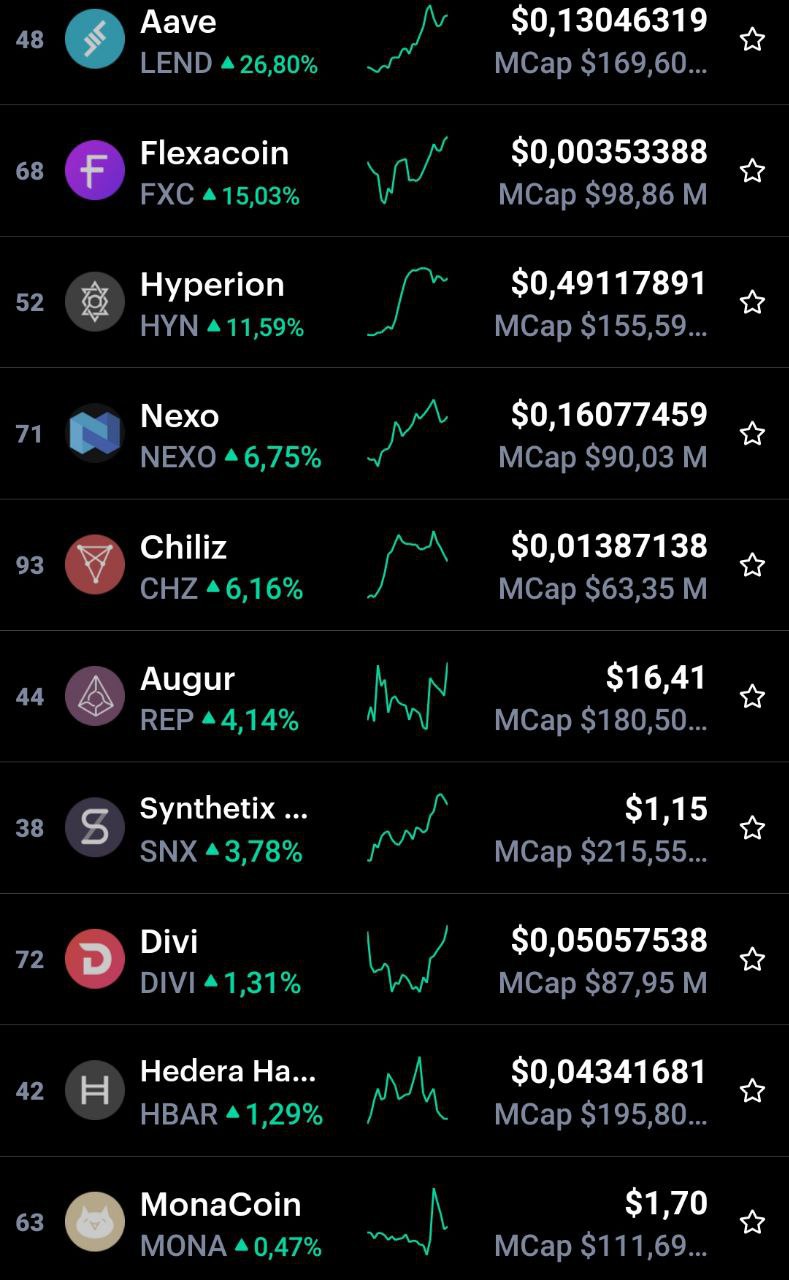The height and width of the screenshot is (1280, 789).
Task: Add MonaCoin to favorites star
Action: (752, 1222)
